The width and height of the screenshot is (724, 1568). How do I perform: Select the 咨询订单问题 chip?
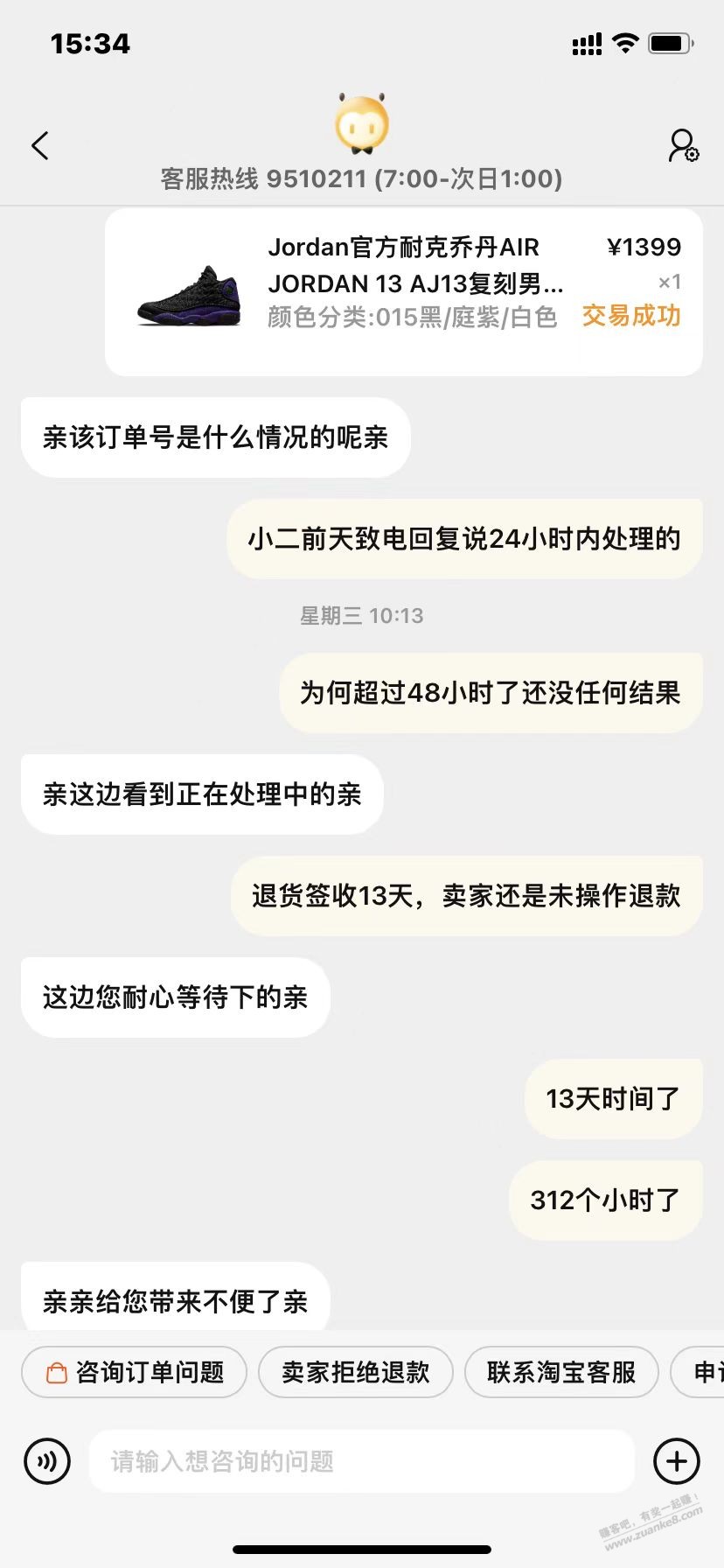[135, 1372]
